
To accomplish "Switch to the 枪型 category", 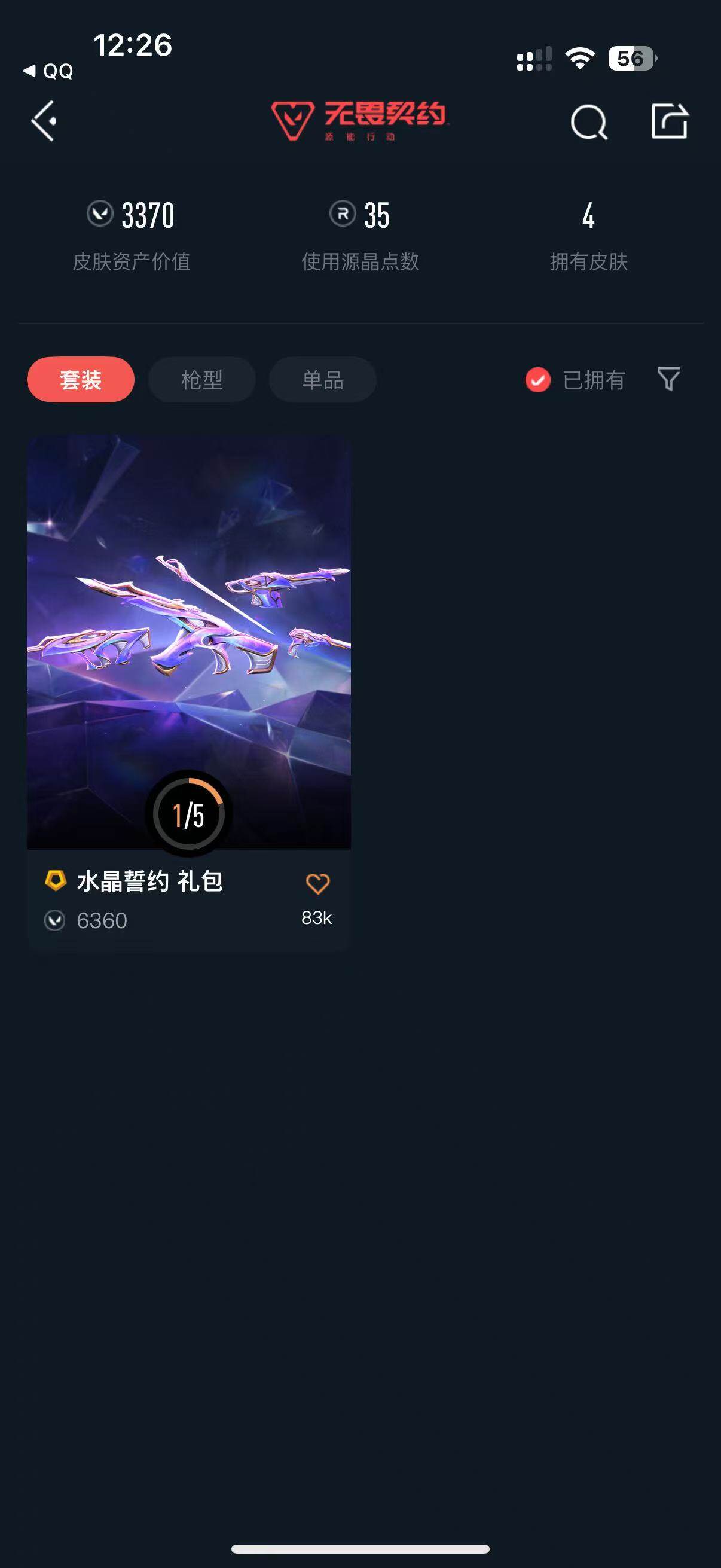I will pos(201,379).
